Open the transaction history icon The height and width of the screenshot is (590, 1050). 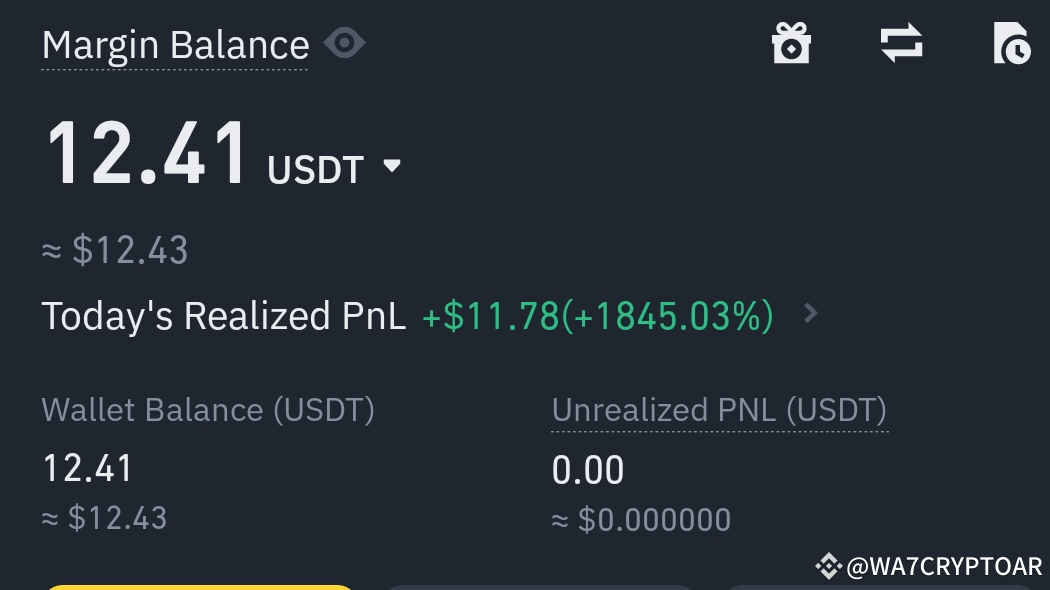tap(1011, 44)
